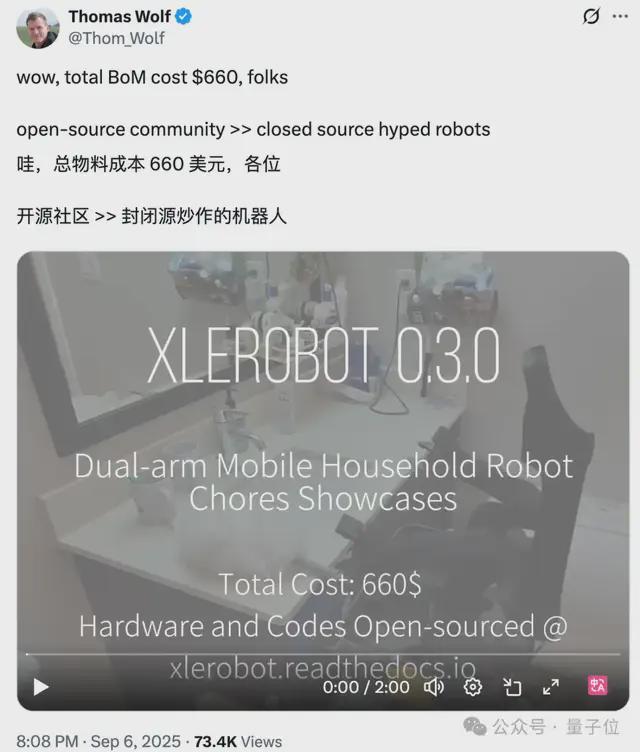Tap the pink translate icon on video
The image size is (640, 752).
598,687
